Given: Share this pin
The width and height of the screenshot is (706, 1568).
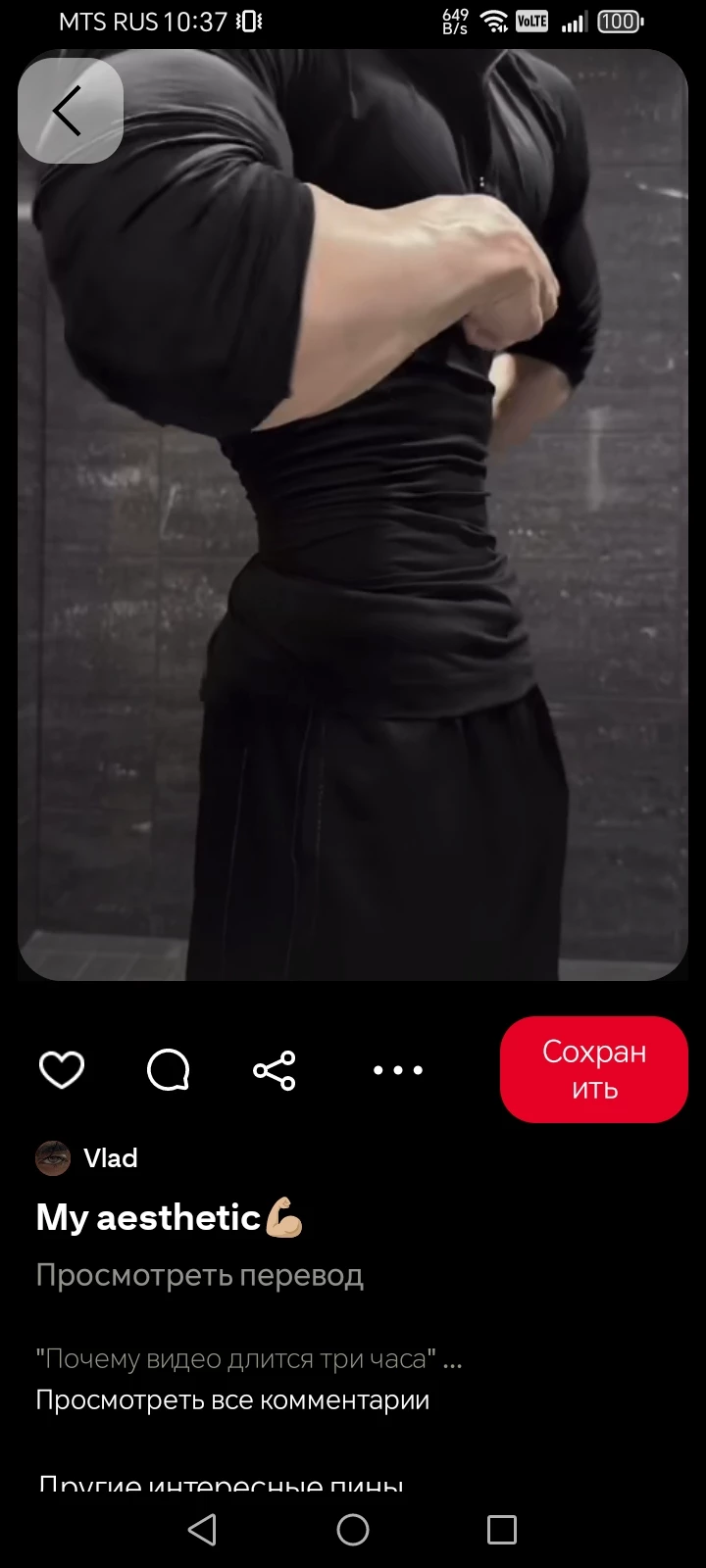Looking at the screenshot, I should (275, 1070).
